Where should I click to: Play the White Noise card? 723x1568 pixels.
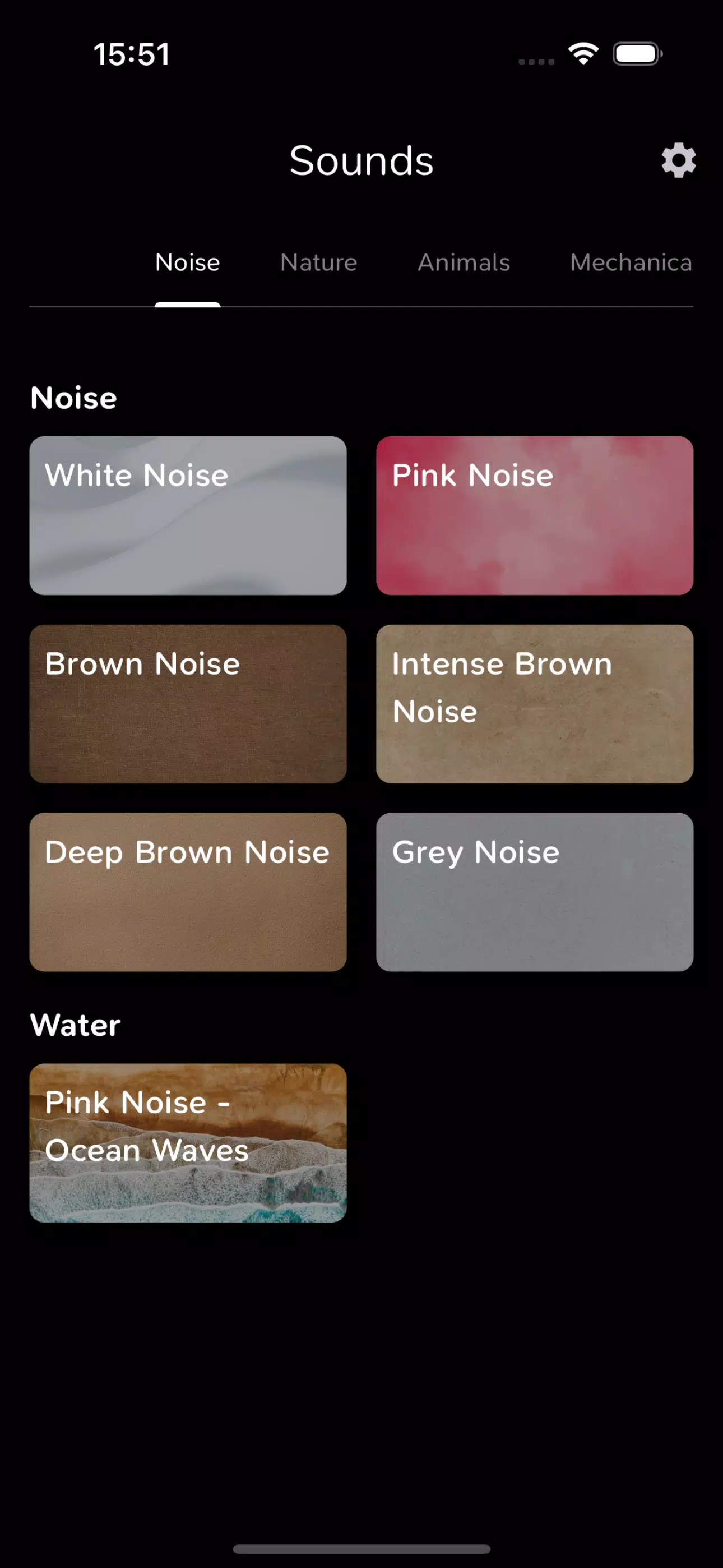click(188, 515)
